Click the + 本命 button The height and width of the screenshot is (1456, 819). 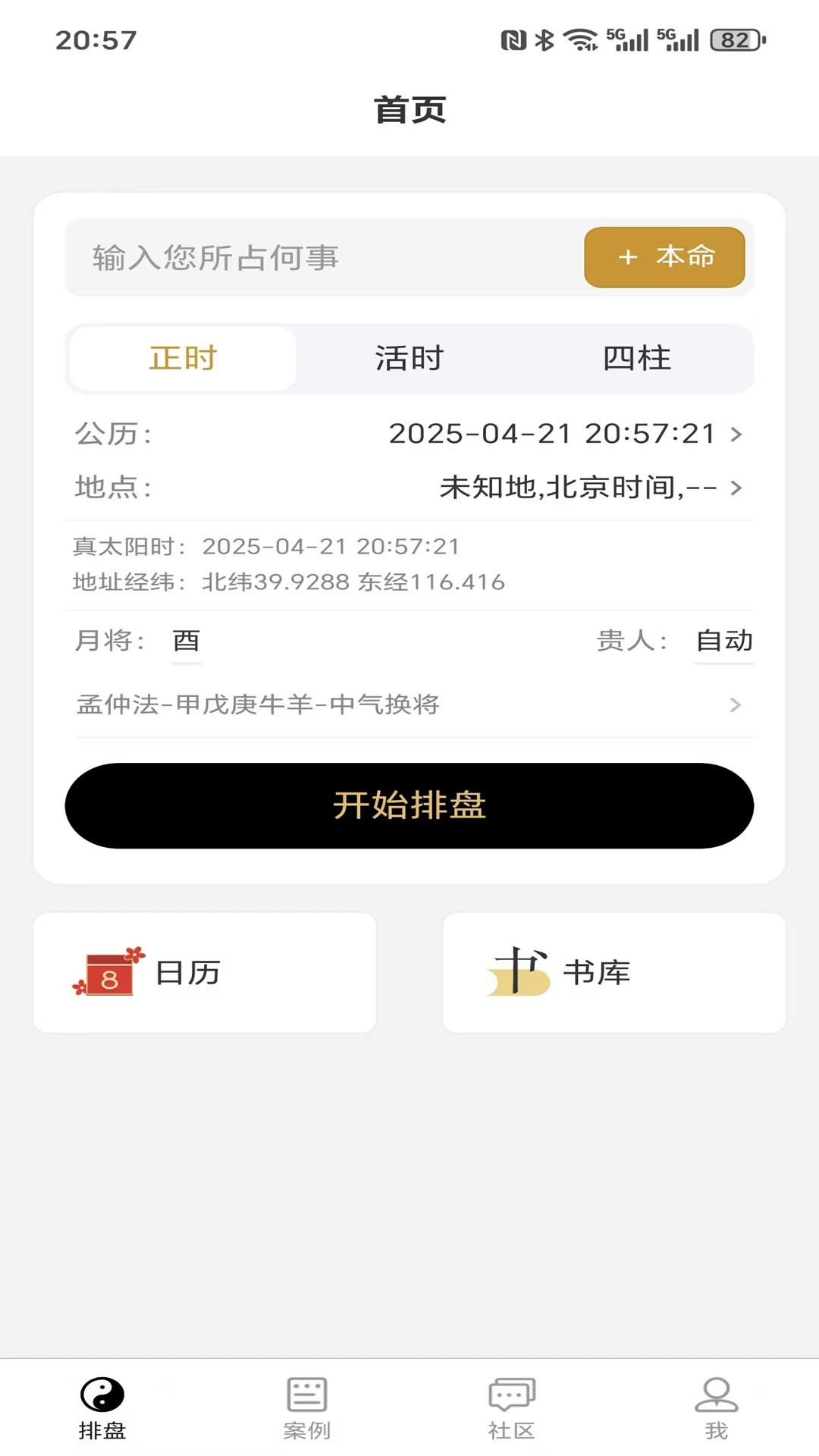[664, 257]
